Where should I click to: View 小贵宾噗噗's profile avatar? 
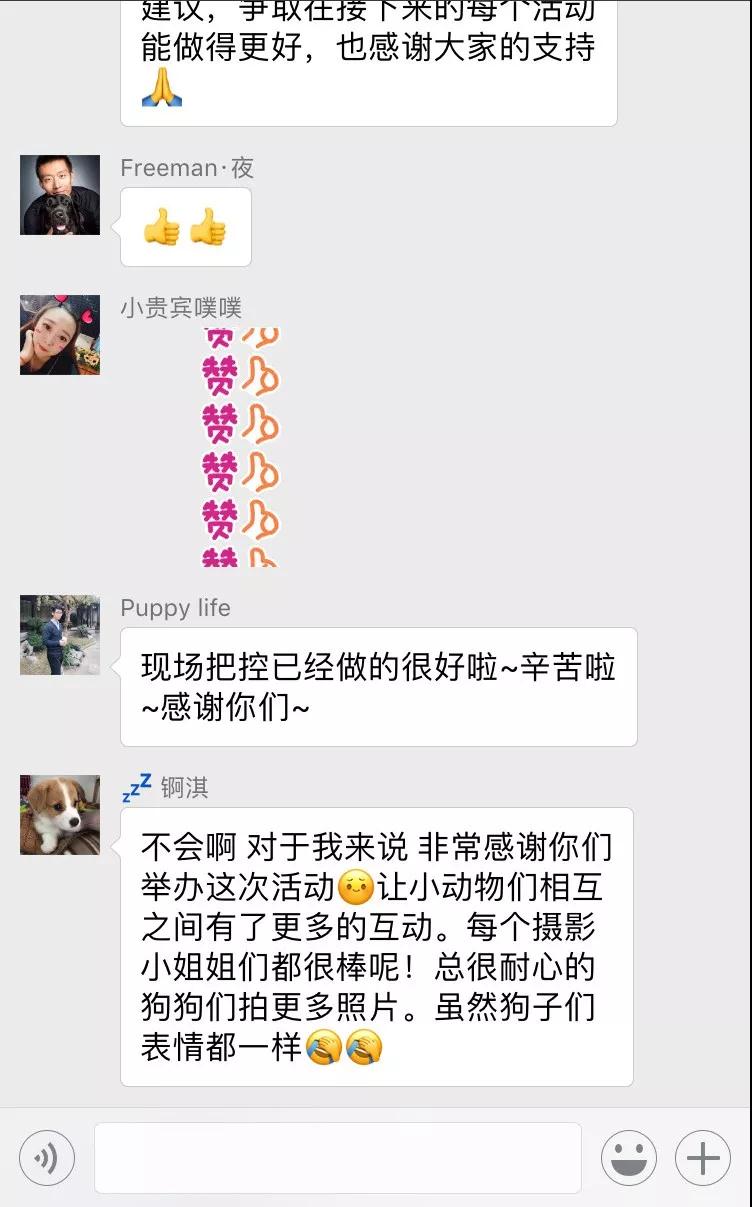coord(60,335)
